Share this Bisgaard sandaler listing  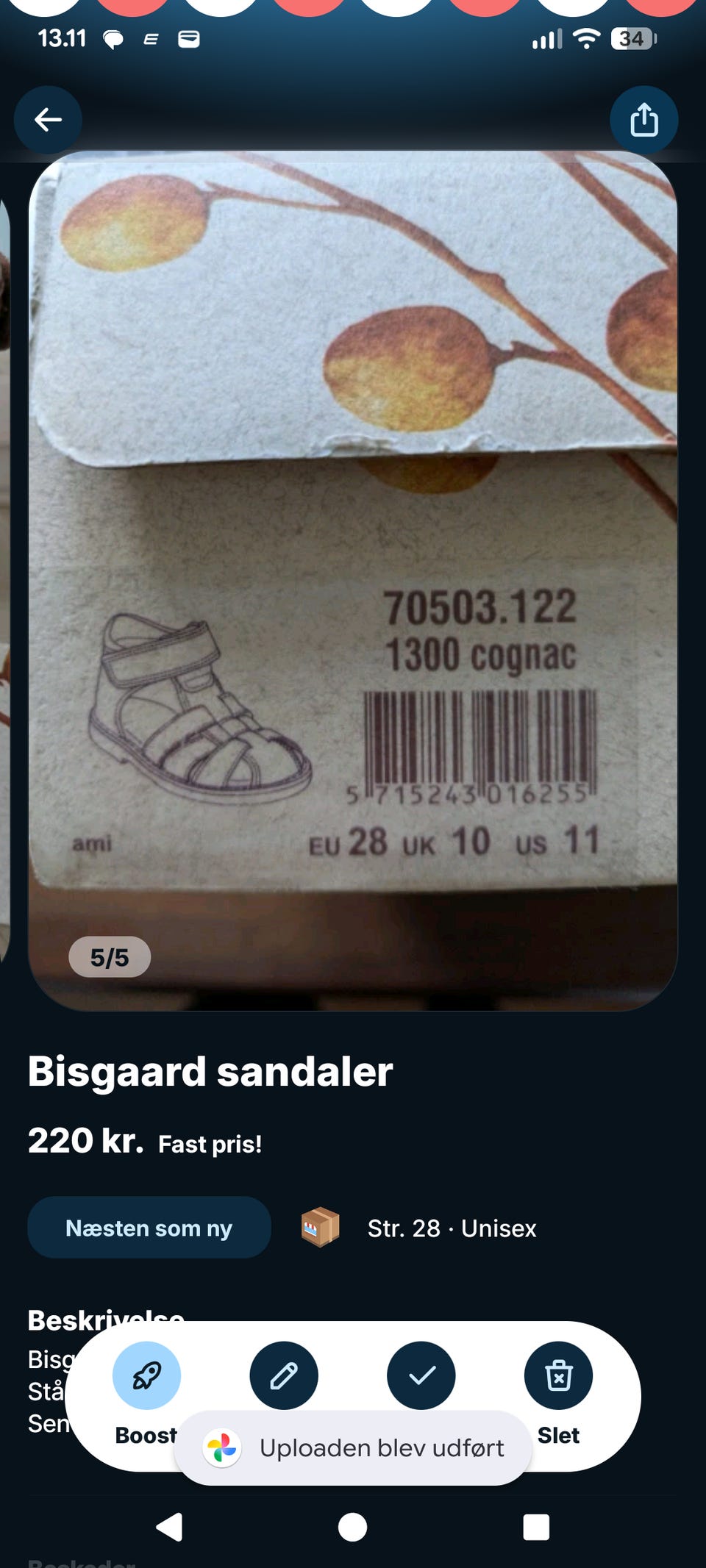644,120
